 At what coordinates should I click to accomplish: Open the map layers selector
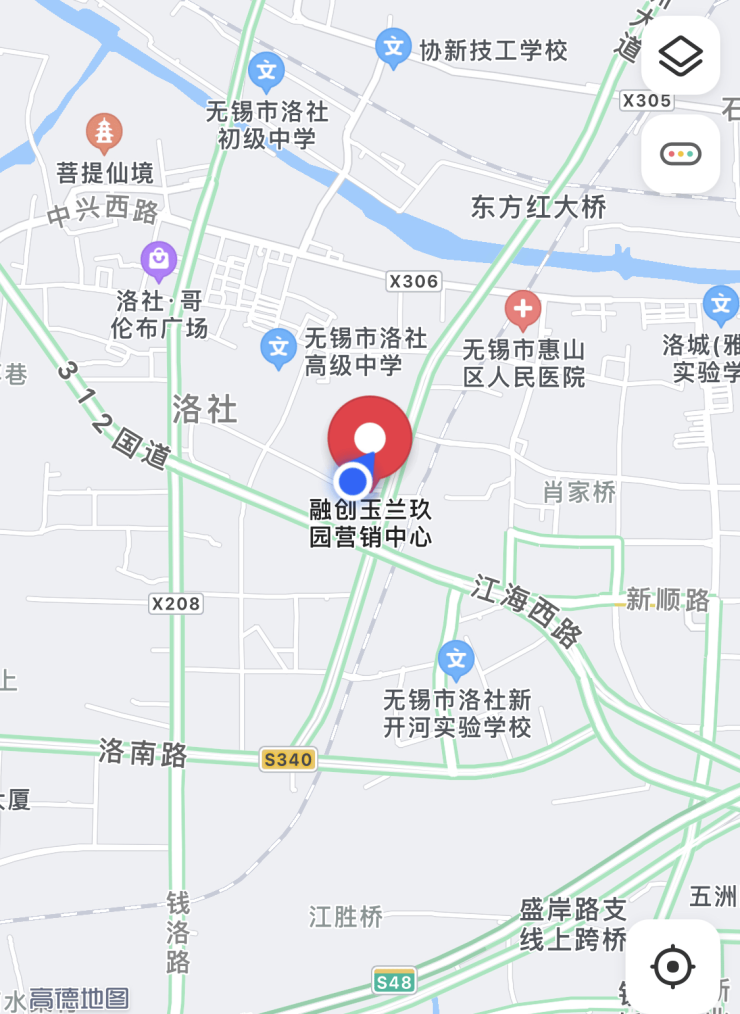pos(681,56)
